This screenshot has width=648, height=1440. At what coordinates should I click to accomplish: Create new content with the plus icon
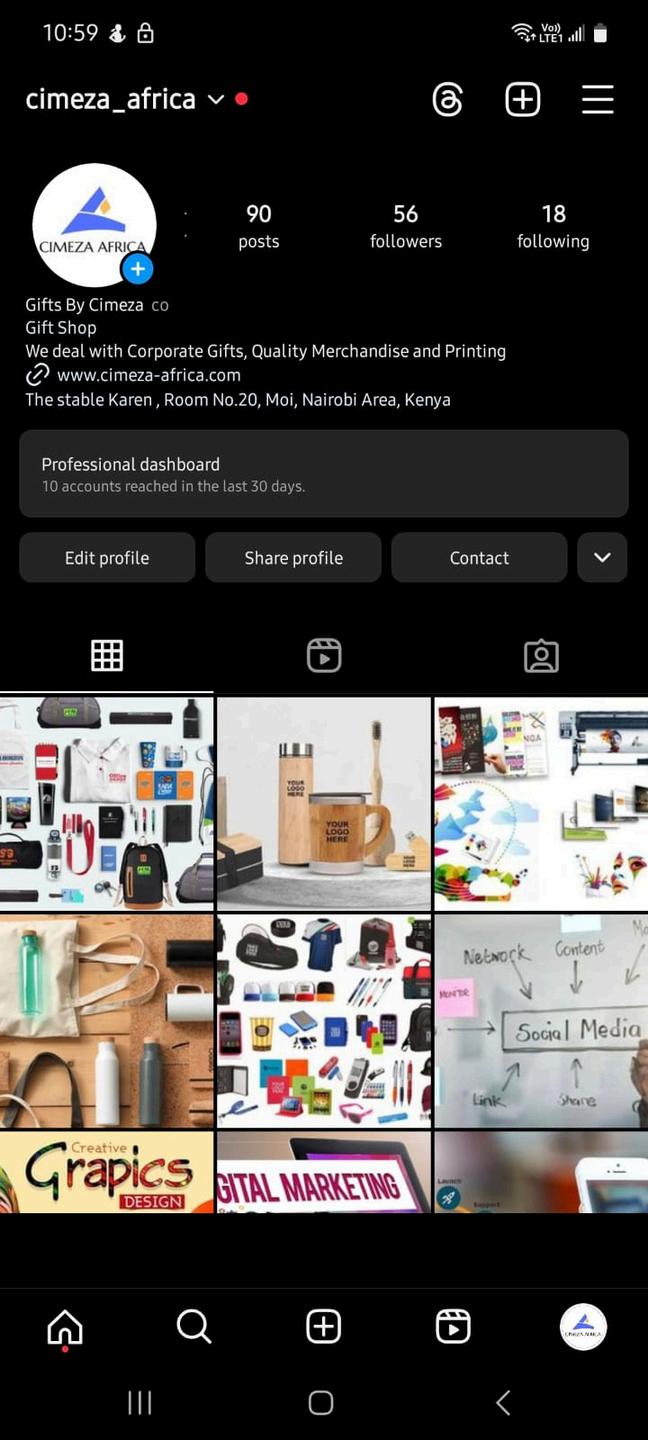[522, 100]
